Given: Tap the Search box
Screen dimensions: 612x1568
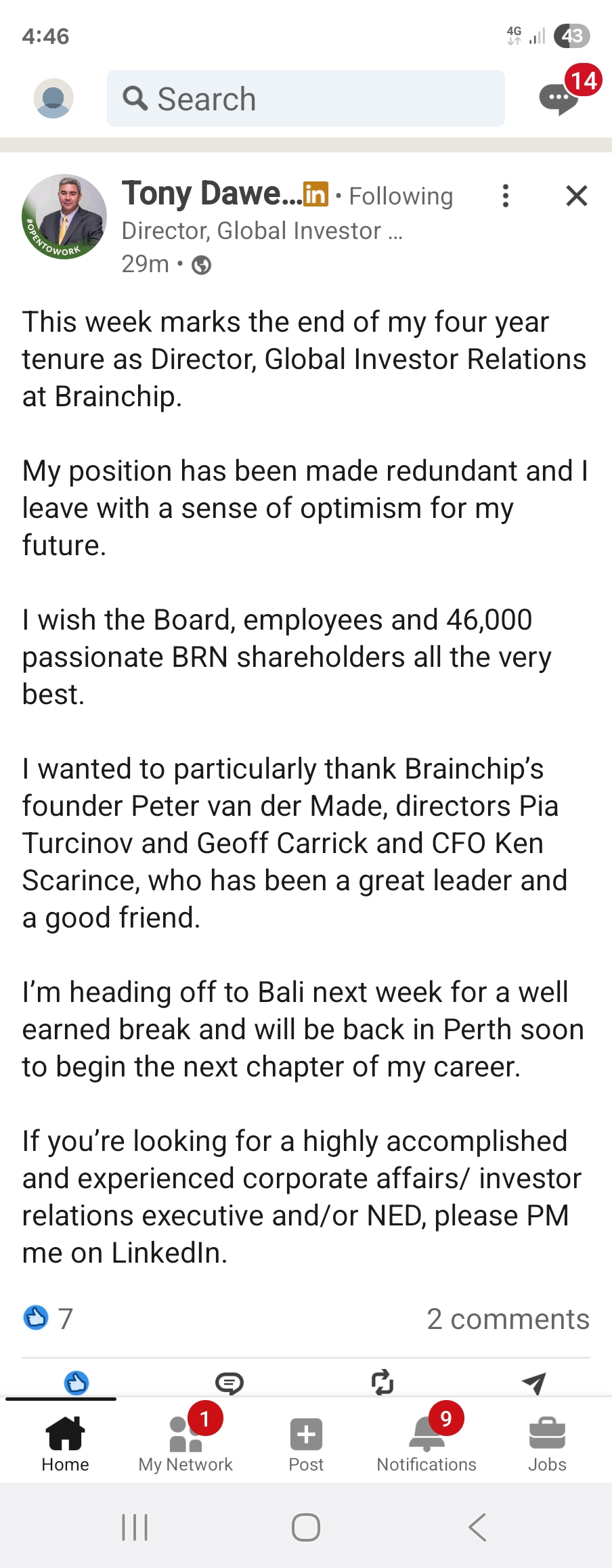Looking at the screenshot, I should point(305,98).
